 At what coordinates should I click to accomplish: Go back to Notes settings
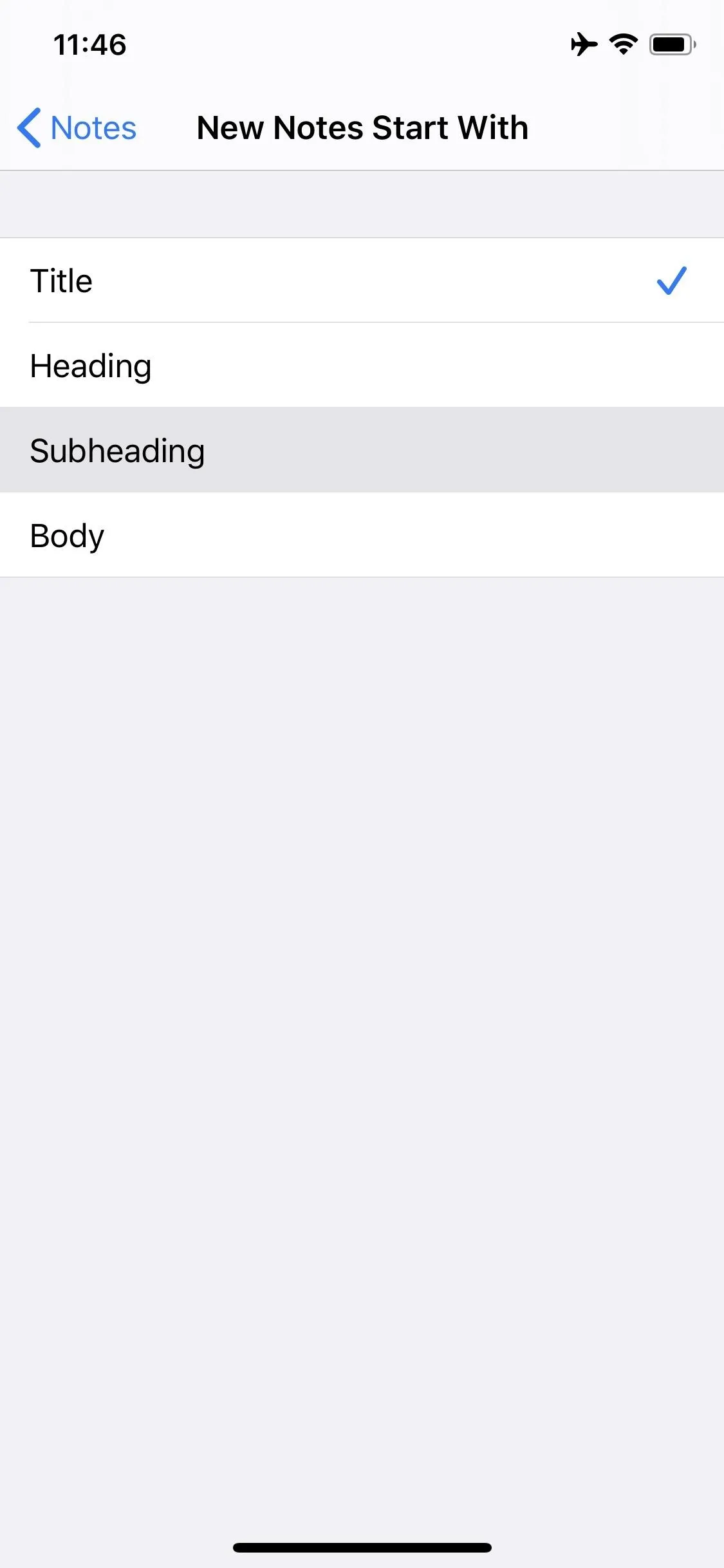pos(77,127)
